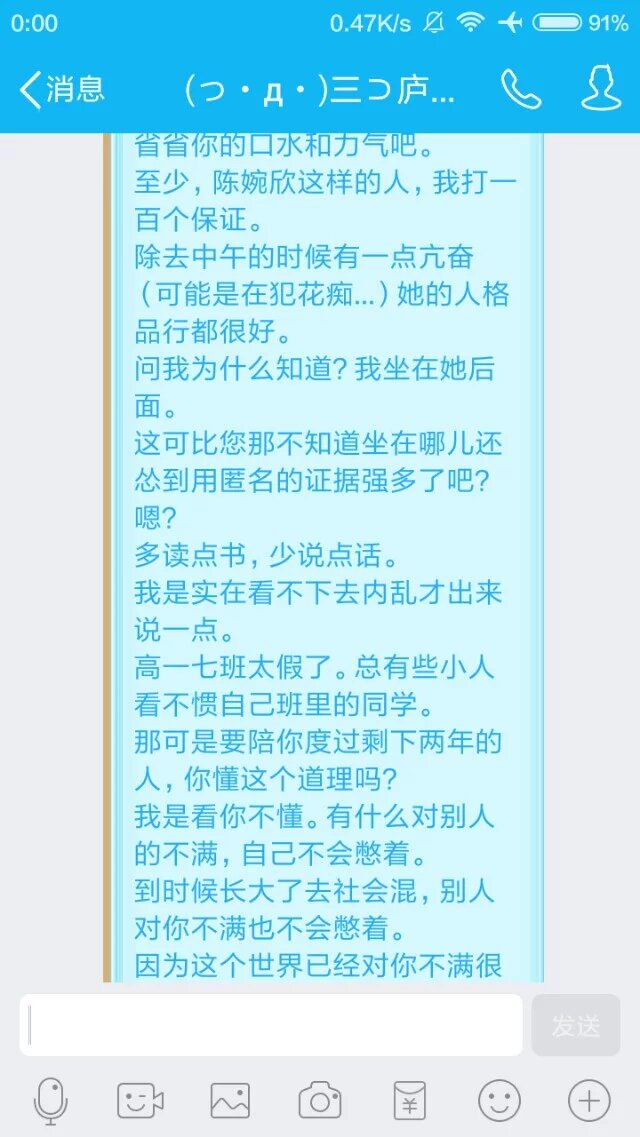Image resolution: width=640 pixels, height=1137 pixels.
Task: Open the contact profile icon
Action: pyautogui.click(x=600, y=89)
